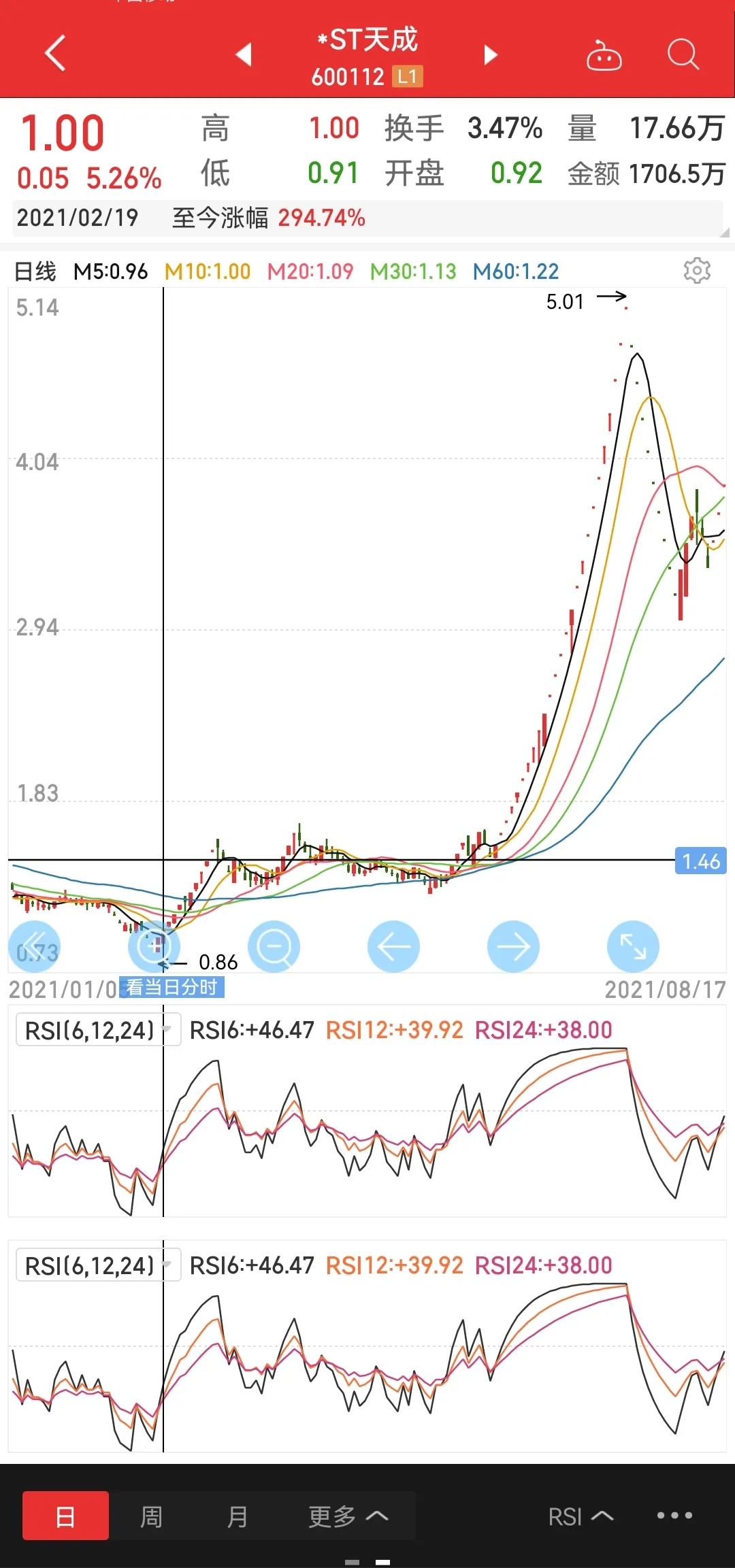Go back using the header arrow
Viewport: 735px width, 1568px height.
point(54,53)
